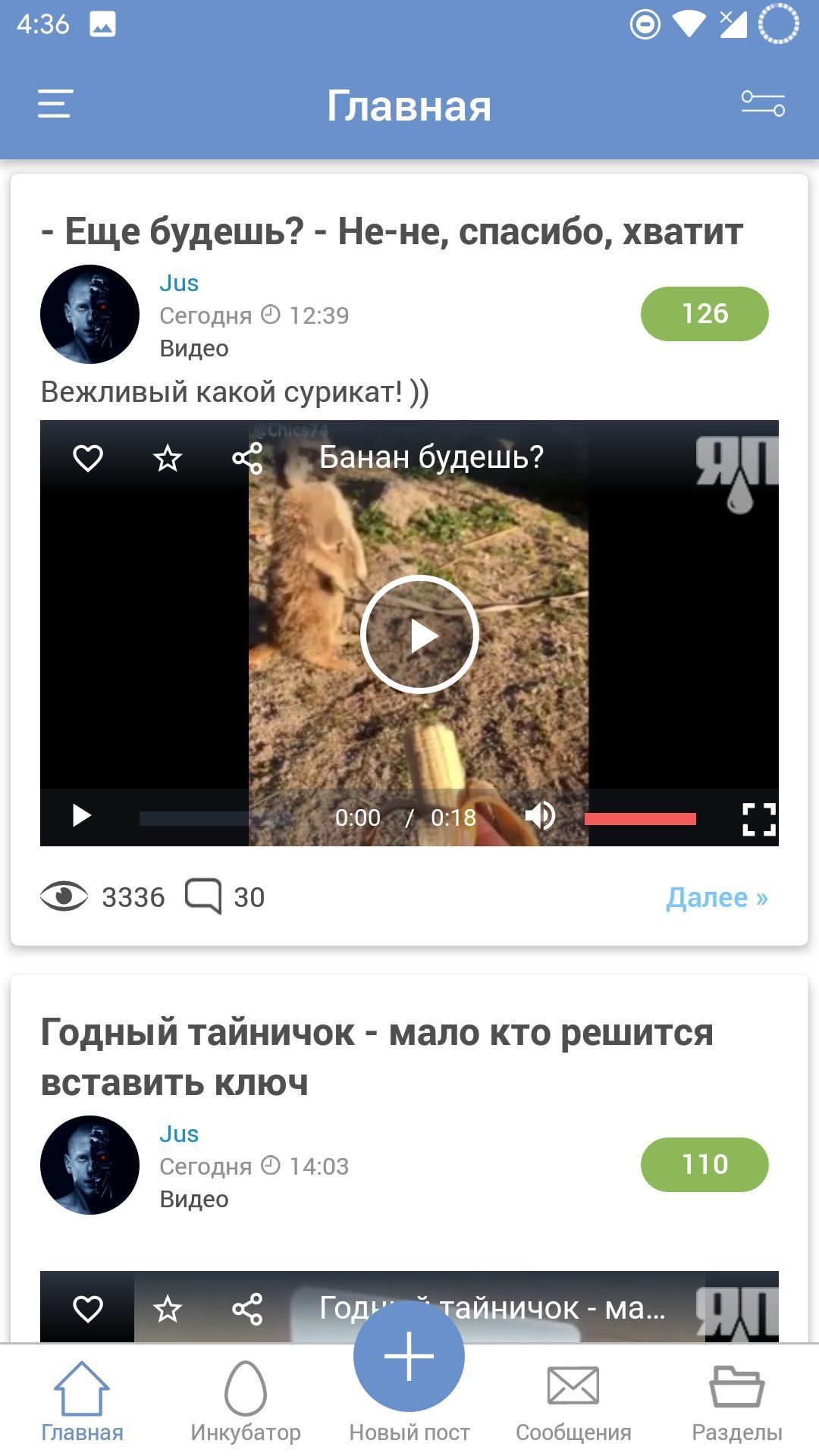819x1456 pixels.
Task: Like the 'Банан будешь?' video
Action: 88,458
